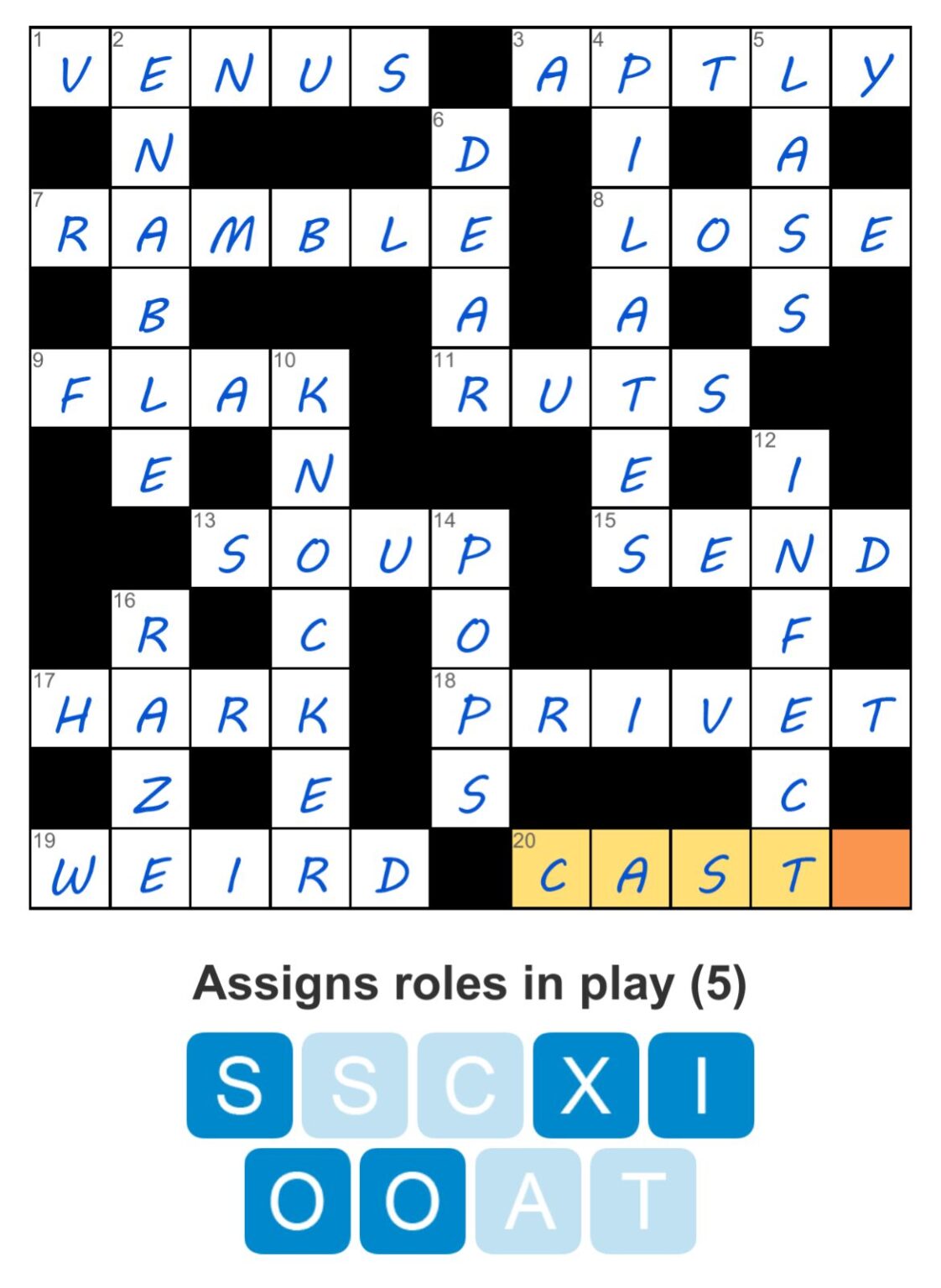
Task: Tap the faded A letter tile
Action: [x=528, y=1200]
